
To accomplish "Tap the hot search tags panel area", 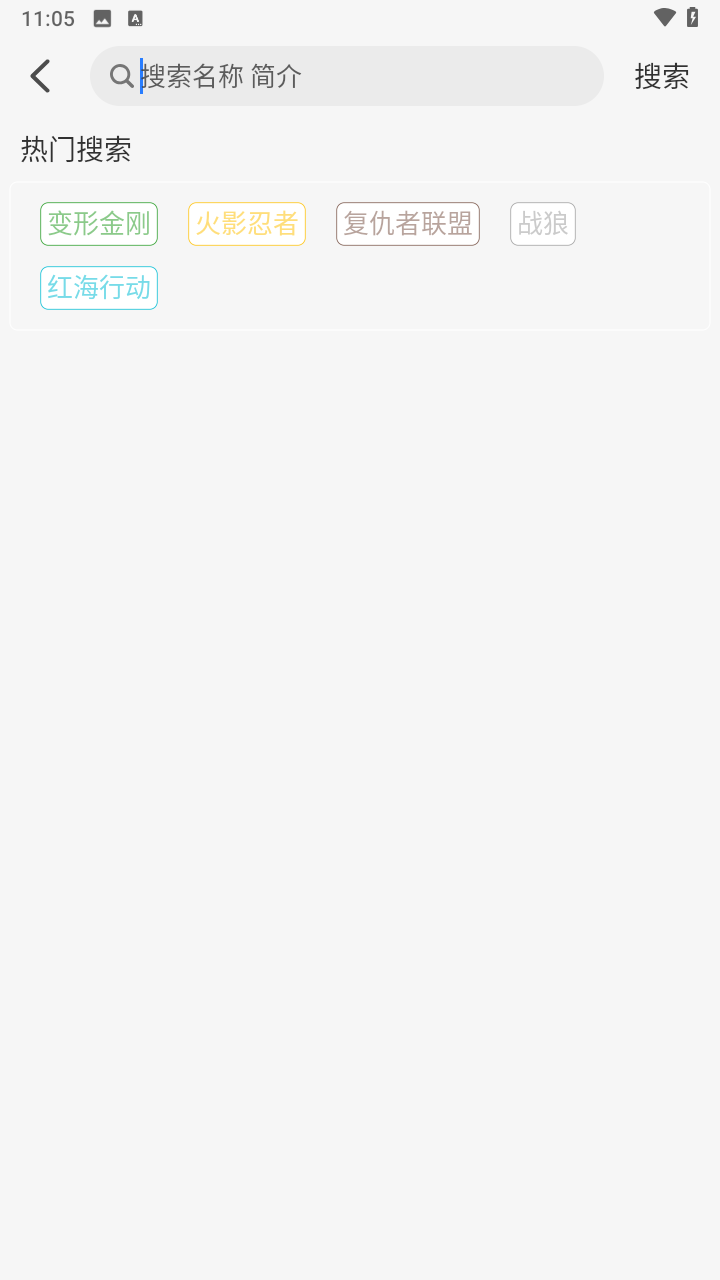I will 360,255.
